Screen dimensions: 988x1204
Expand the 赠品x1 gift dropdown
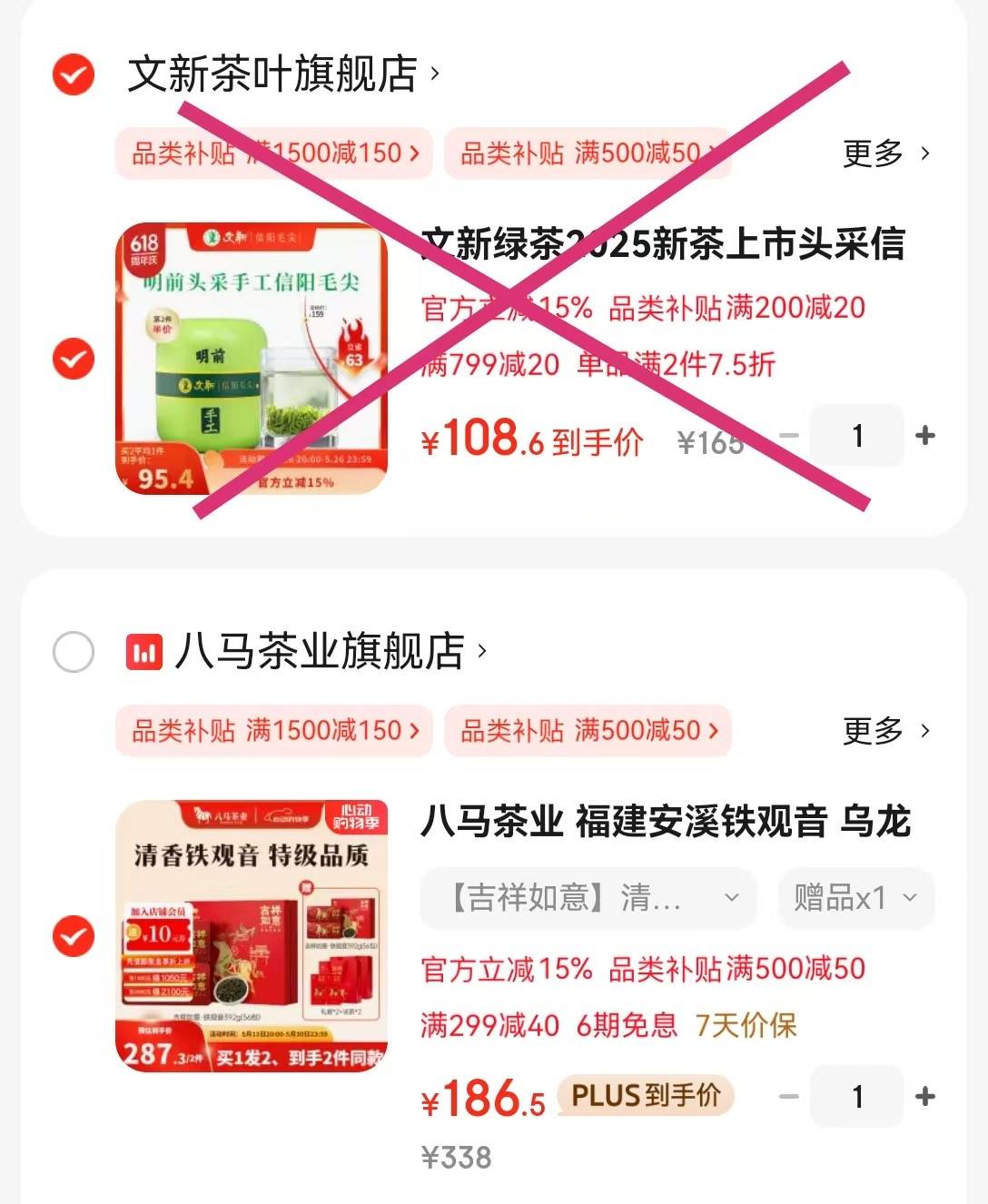[x=855, y=898]
